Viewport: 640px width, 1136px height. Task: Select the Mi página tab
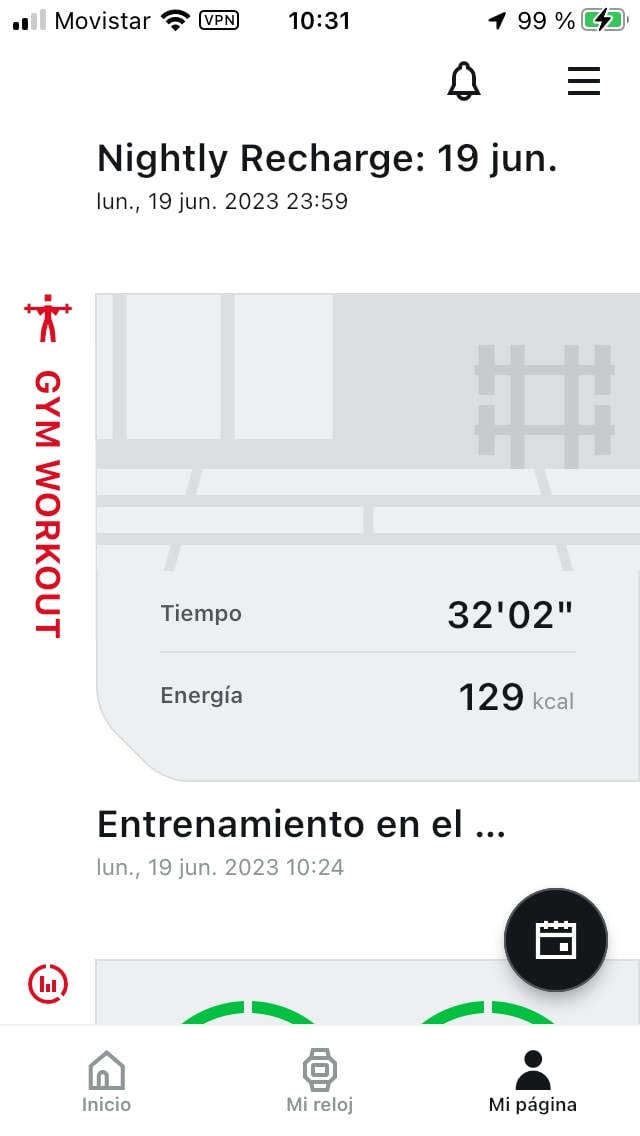pos(532,1080)
